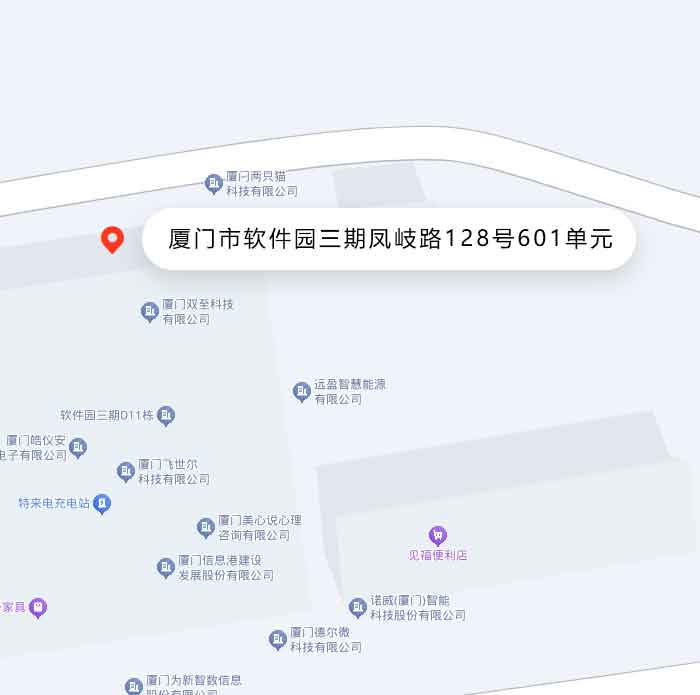Viewport: 700px width, 695px height.
Task: Select the 厦门双至科技有限公司 map marker
Action: (x=150, y=311)
